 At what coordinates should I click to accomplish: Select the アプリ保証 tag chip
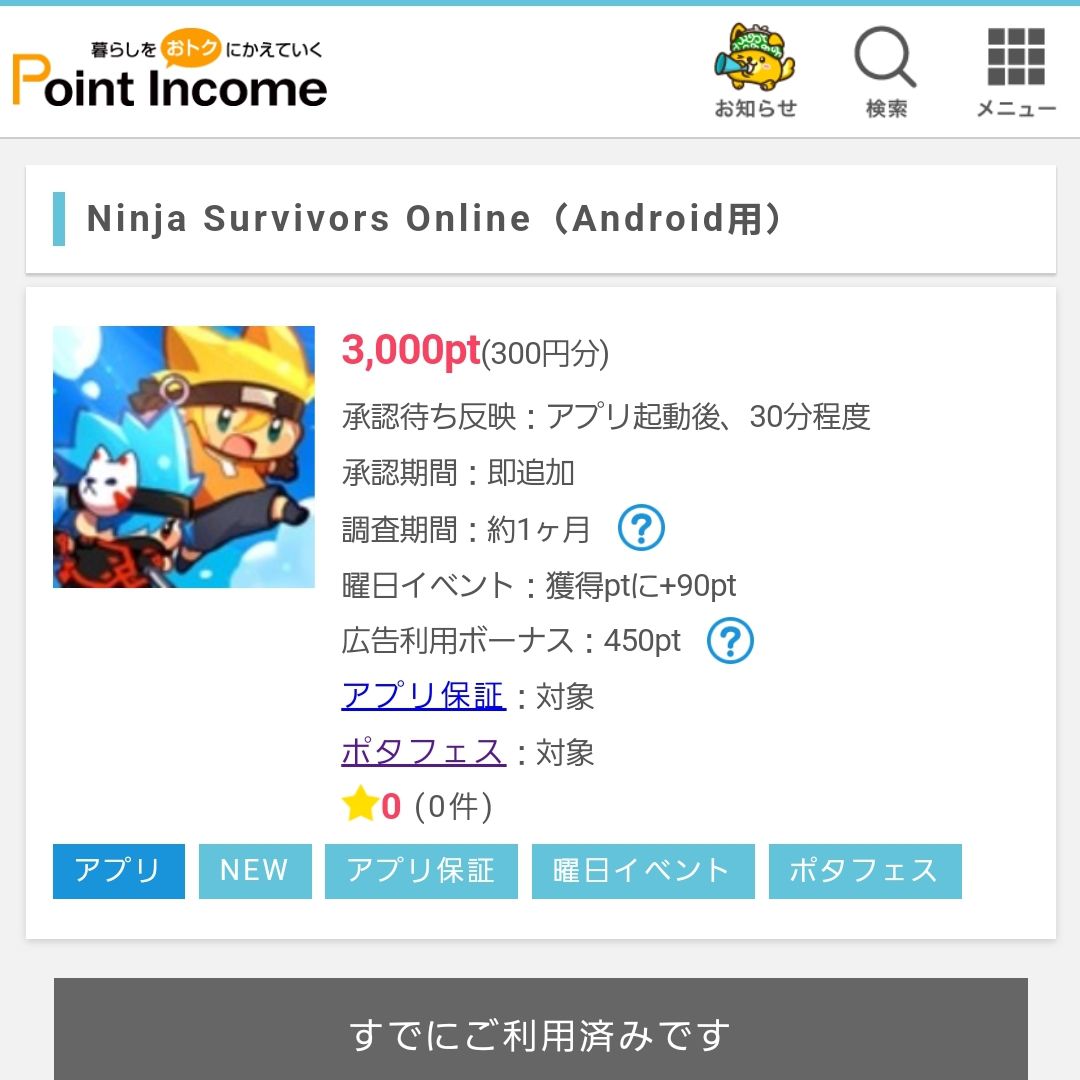[421, 871]
